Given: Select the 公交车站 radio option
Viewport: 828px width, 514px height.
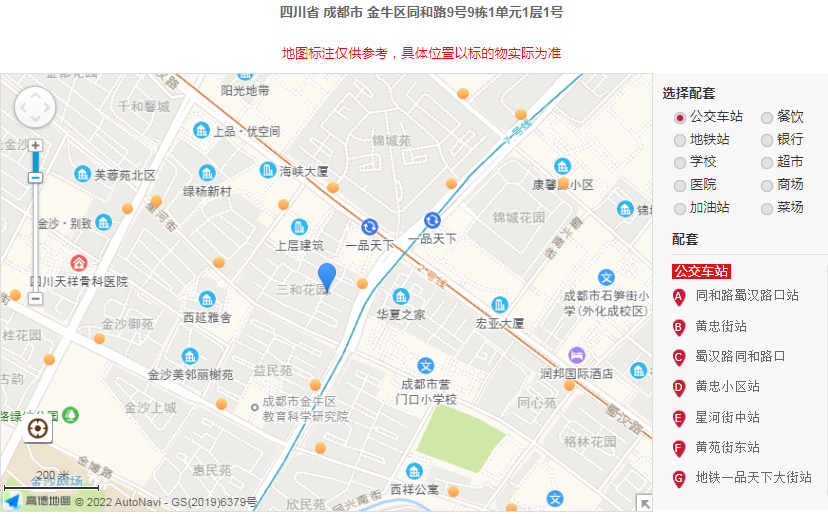Looking at the screenshot, I should [680, 117].
